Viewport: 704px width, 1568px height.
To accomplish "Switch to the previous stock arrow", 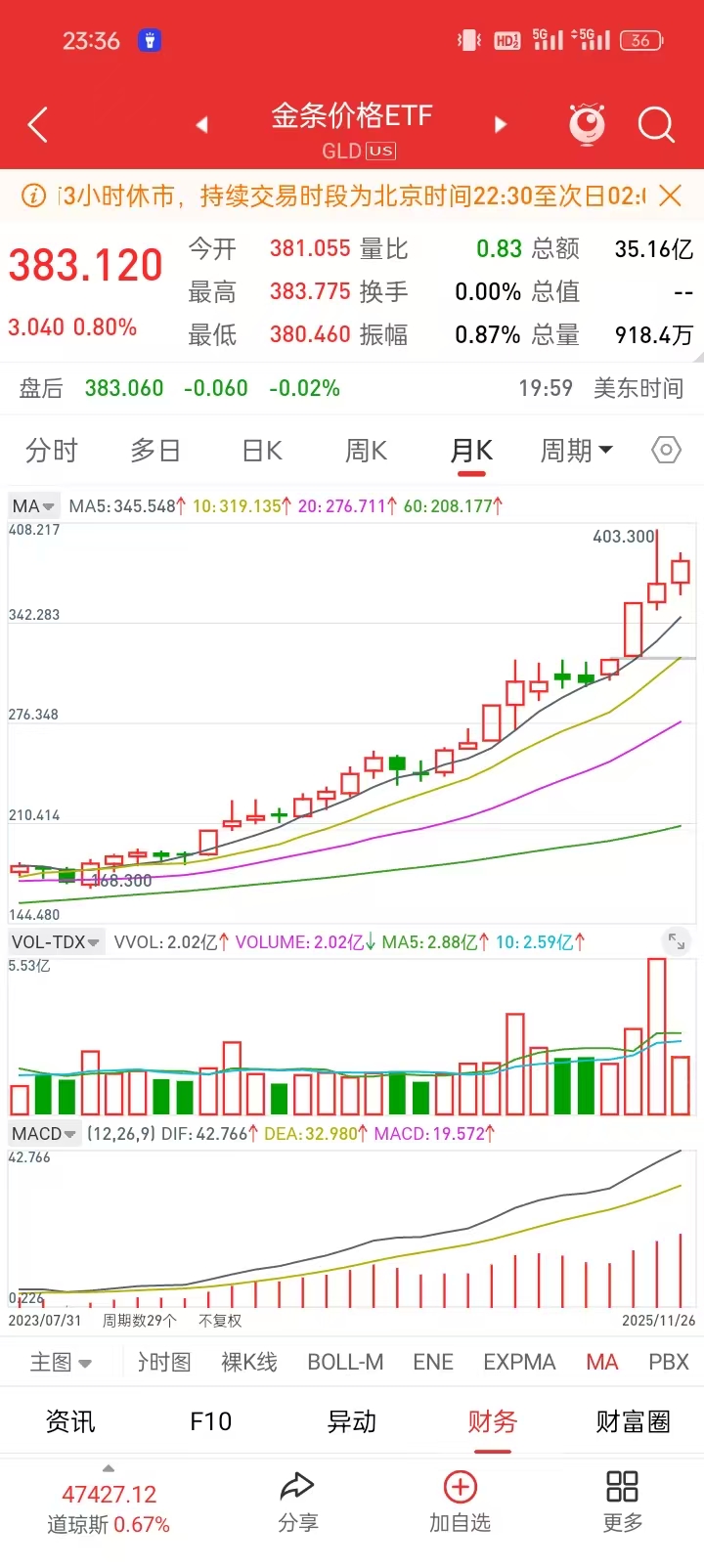I will click(x=202, y=125).
